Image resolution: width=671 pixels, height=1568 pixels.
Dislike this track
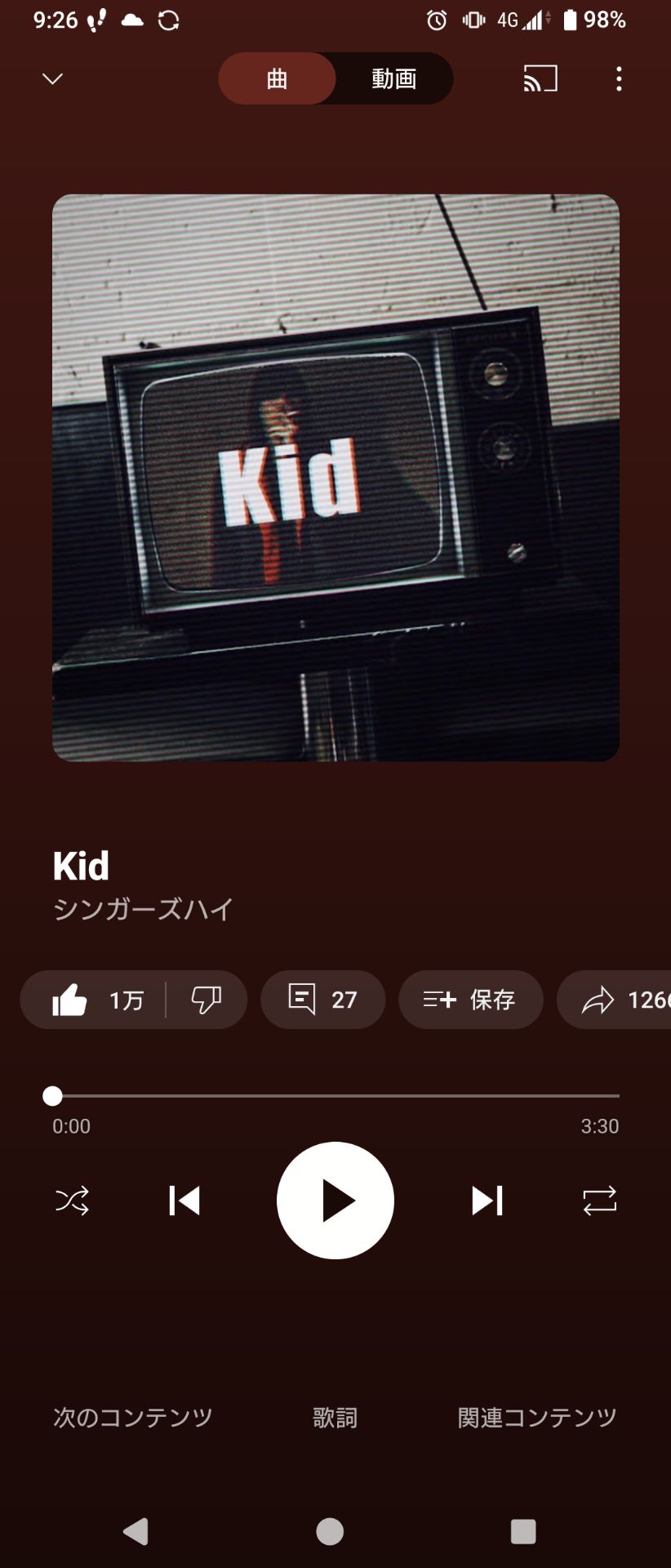[x=206, y=1000]
